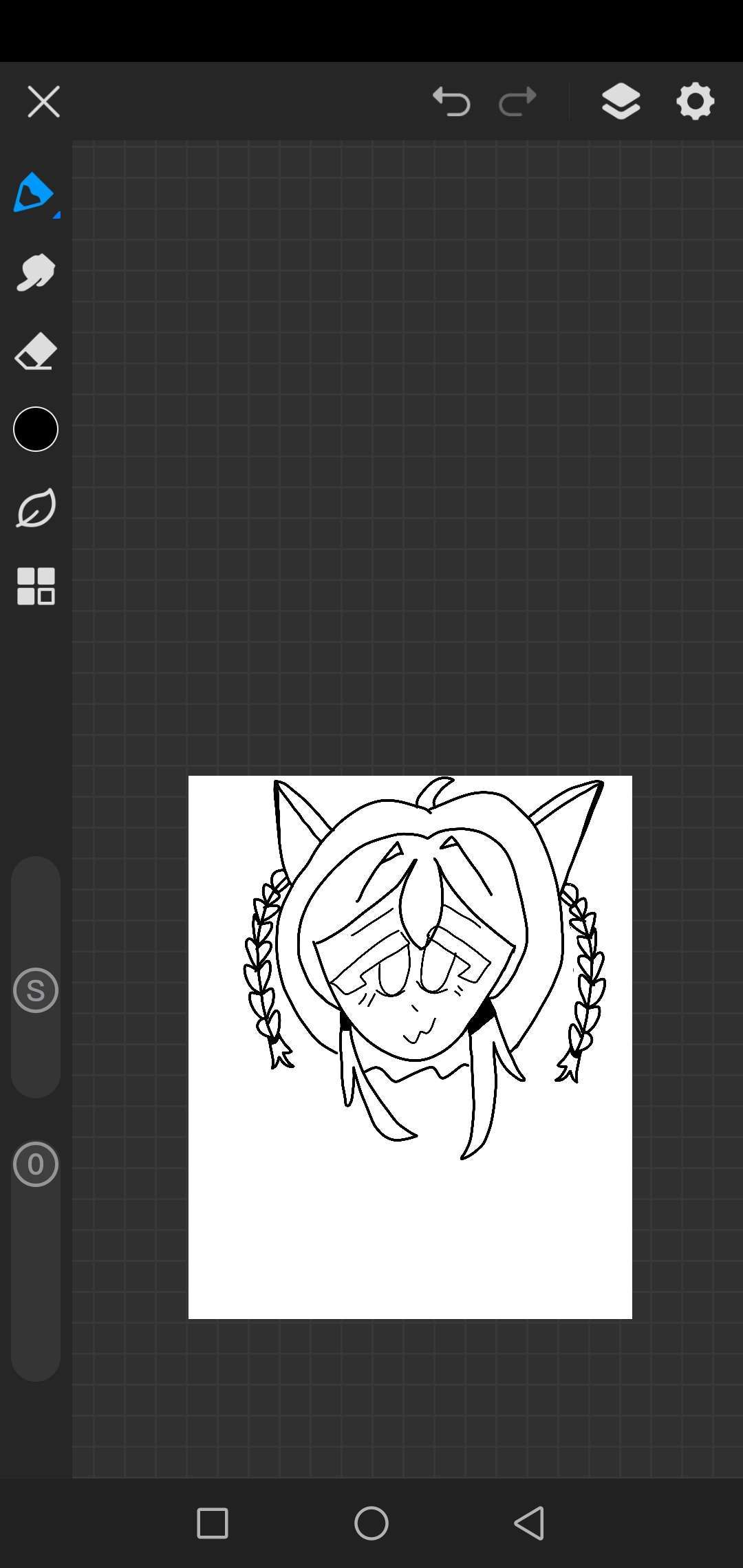Close the drawing canvas
Viewport: 743px width, 1568px height.
coord(43,102)
